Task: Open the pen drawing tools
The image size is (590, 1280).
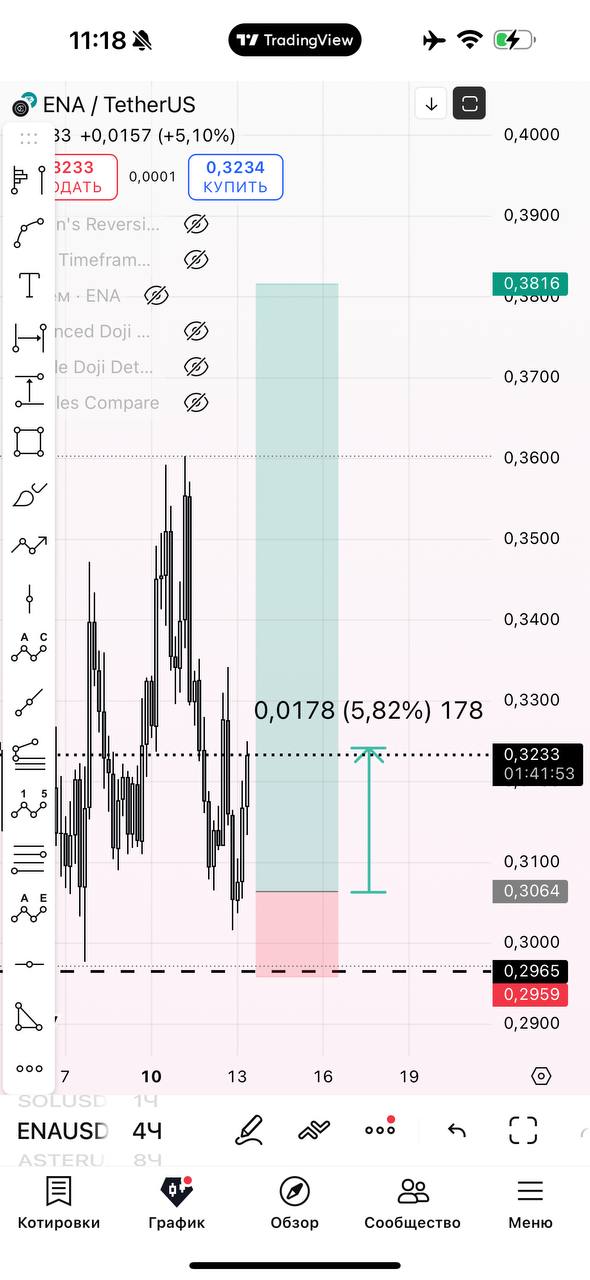Action: [x=250, y=1130]
